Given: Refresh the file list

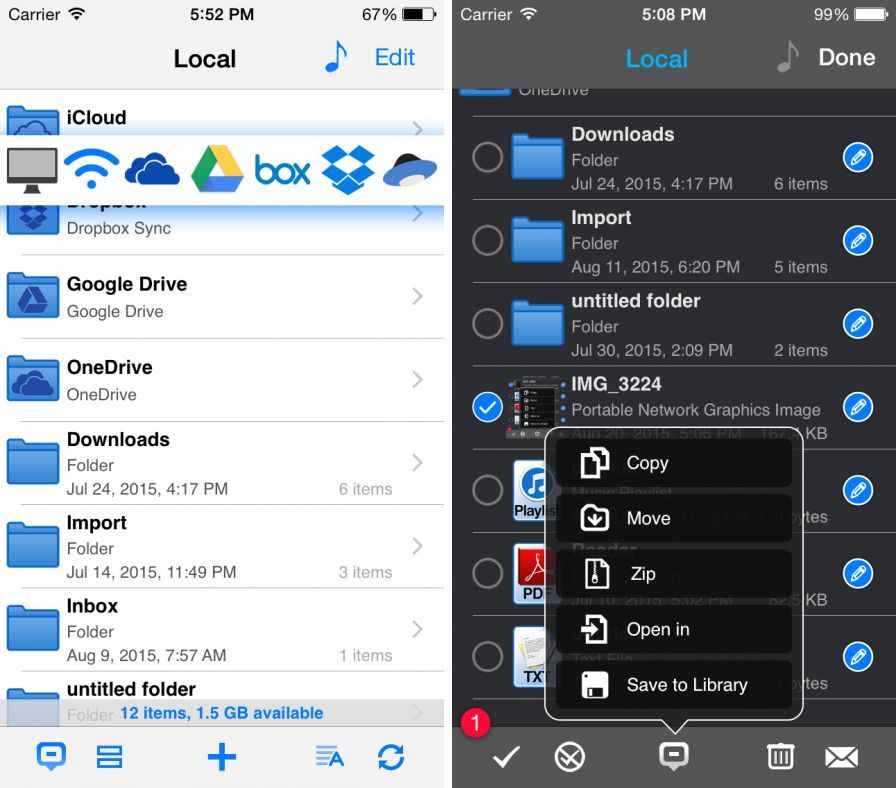Looking at the screenshot, I should pos(391,757).
